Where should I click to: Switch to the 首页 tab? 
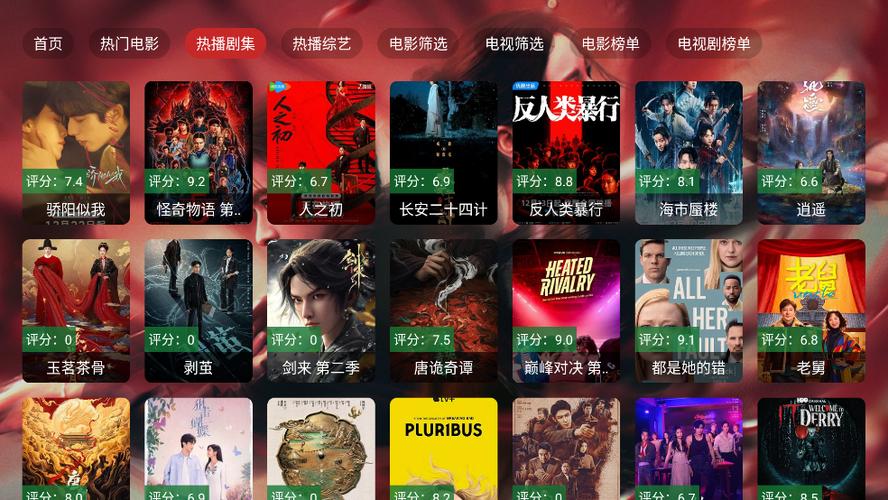pos(48,43)
